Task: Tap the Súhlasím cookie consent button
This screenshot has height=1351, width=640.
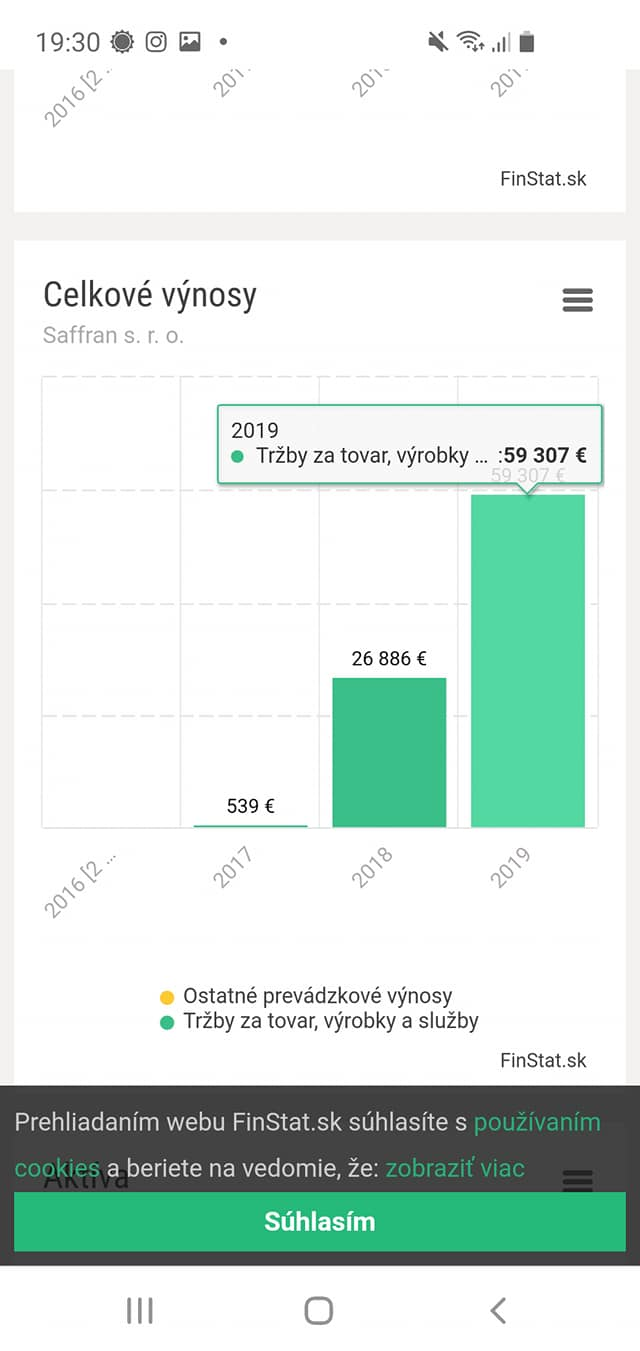Action: click(x=320, y=1221)
